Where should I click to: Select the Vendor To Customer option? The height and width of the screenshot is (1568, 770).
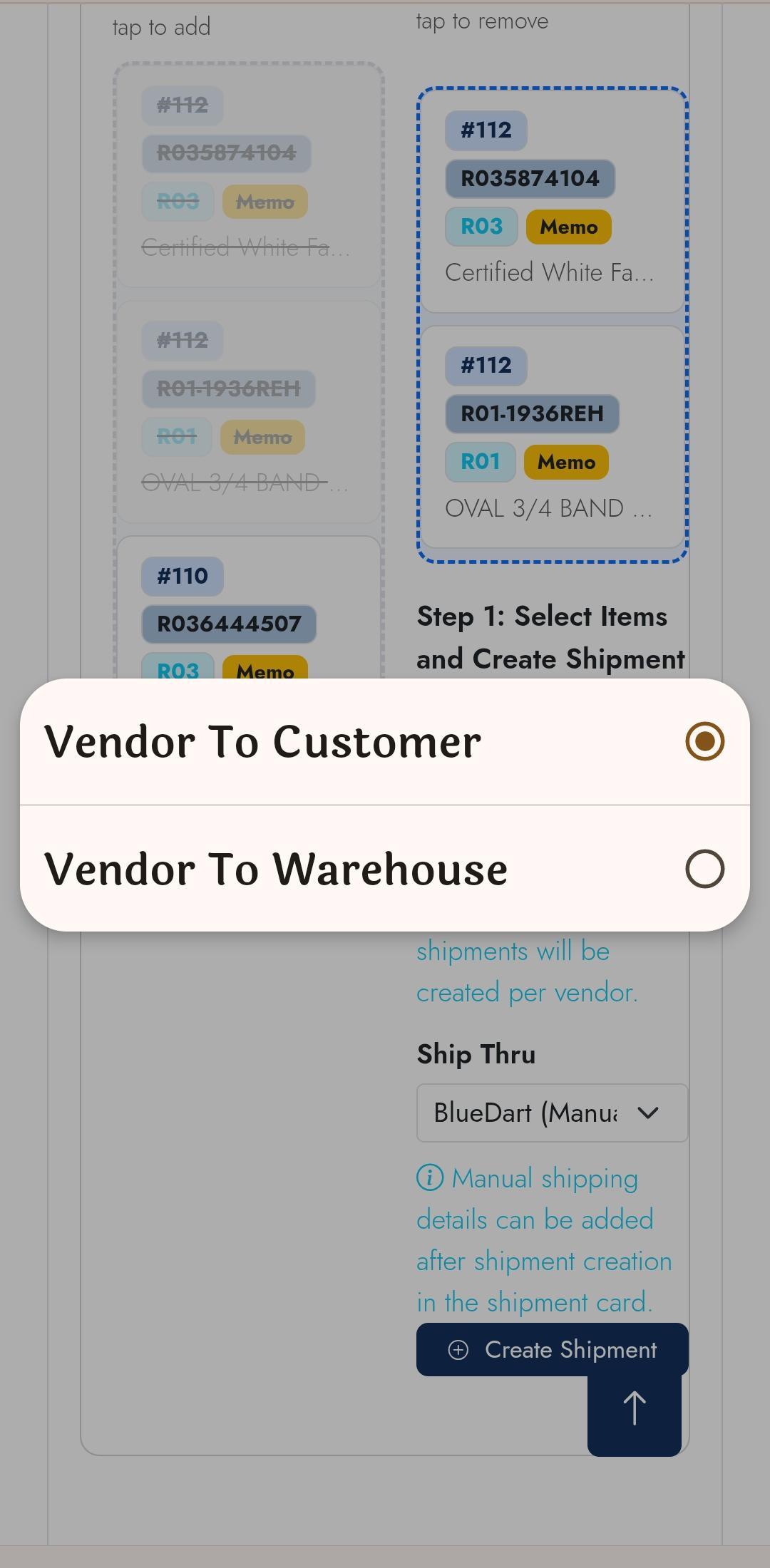384,742
